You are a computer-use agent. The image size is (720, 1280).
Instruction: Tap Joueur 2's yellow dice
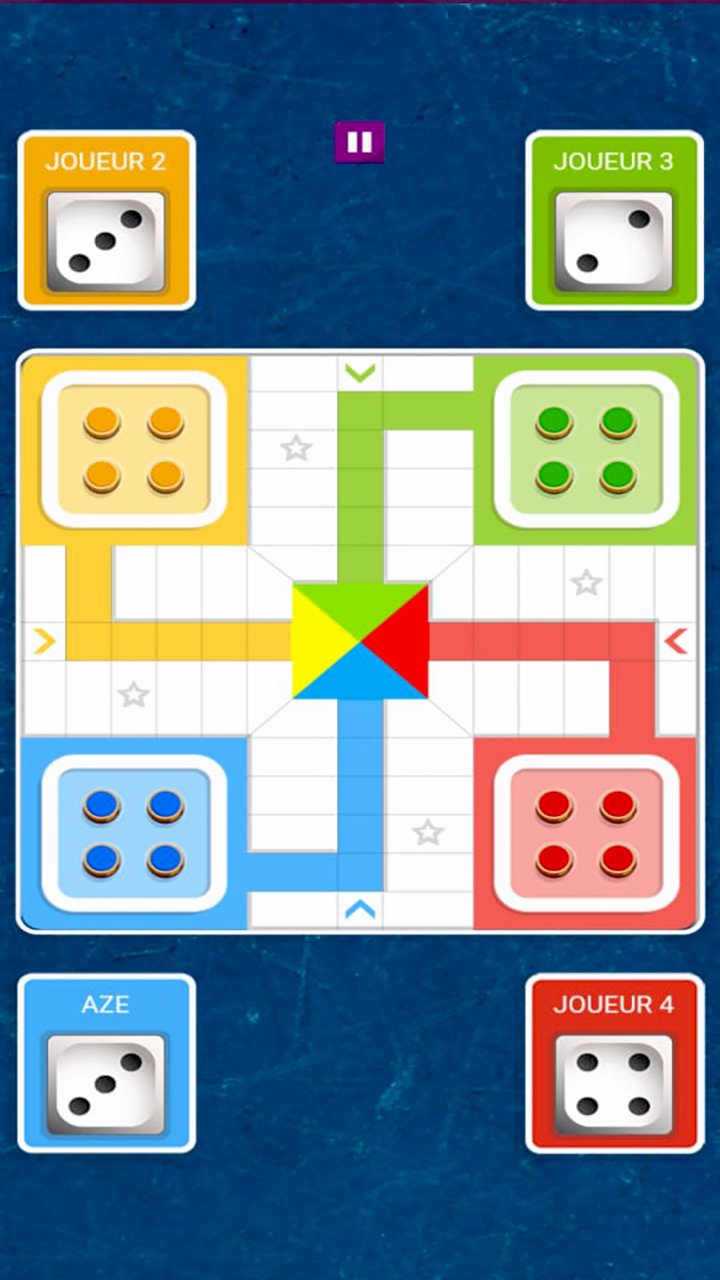click(106, 241)
